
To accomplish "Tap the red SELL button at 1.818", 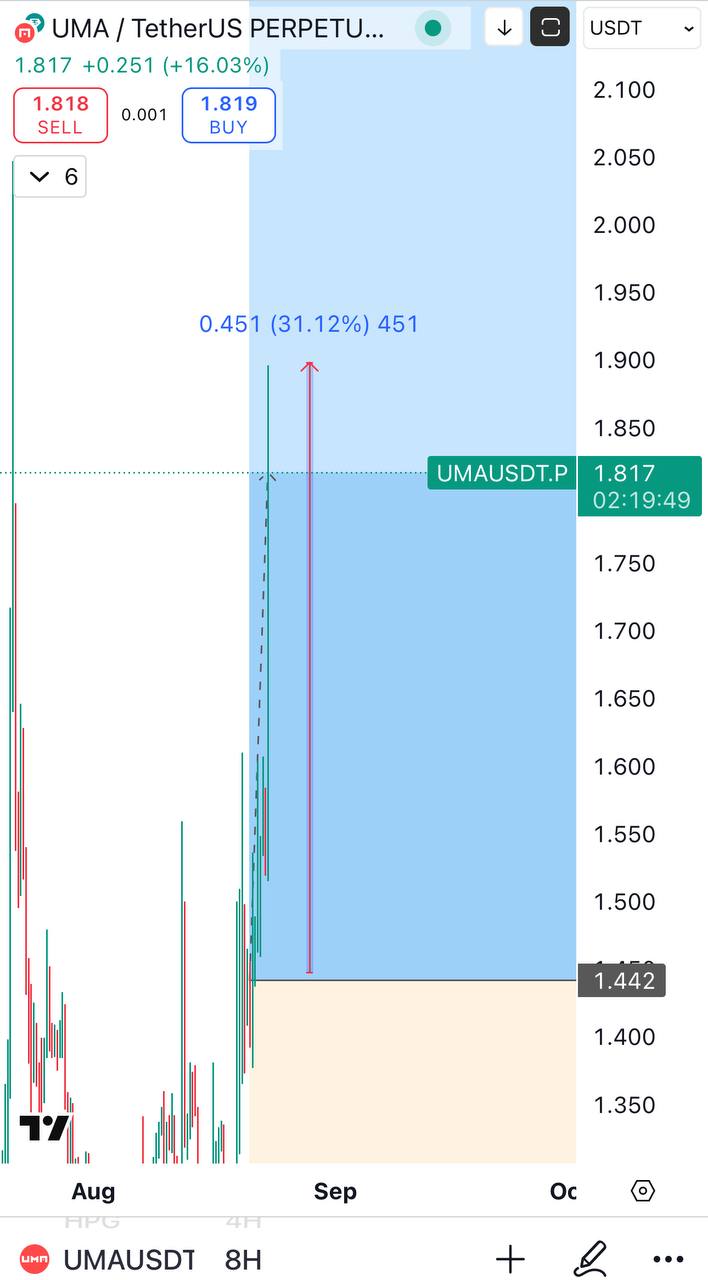I will (60, 115).
